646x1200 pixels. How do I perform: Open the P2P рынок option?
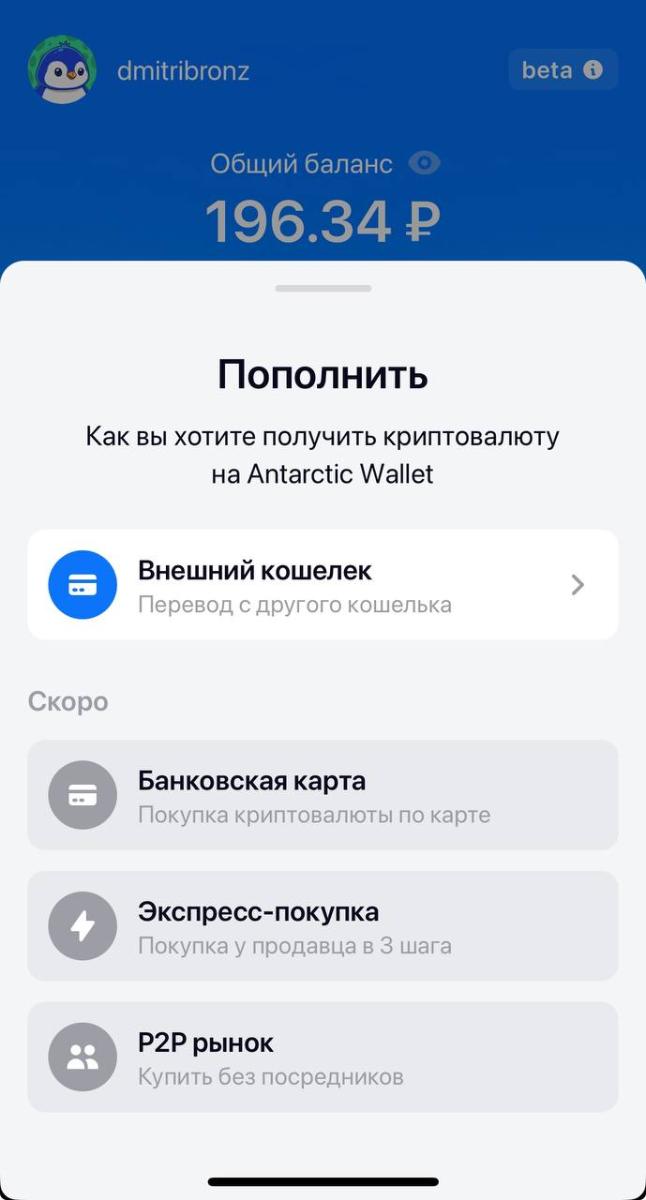coord(322,1057)
